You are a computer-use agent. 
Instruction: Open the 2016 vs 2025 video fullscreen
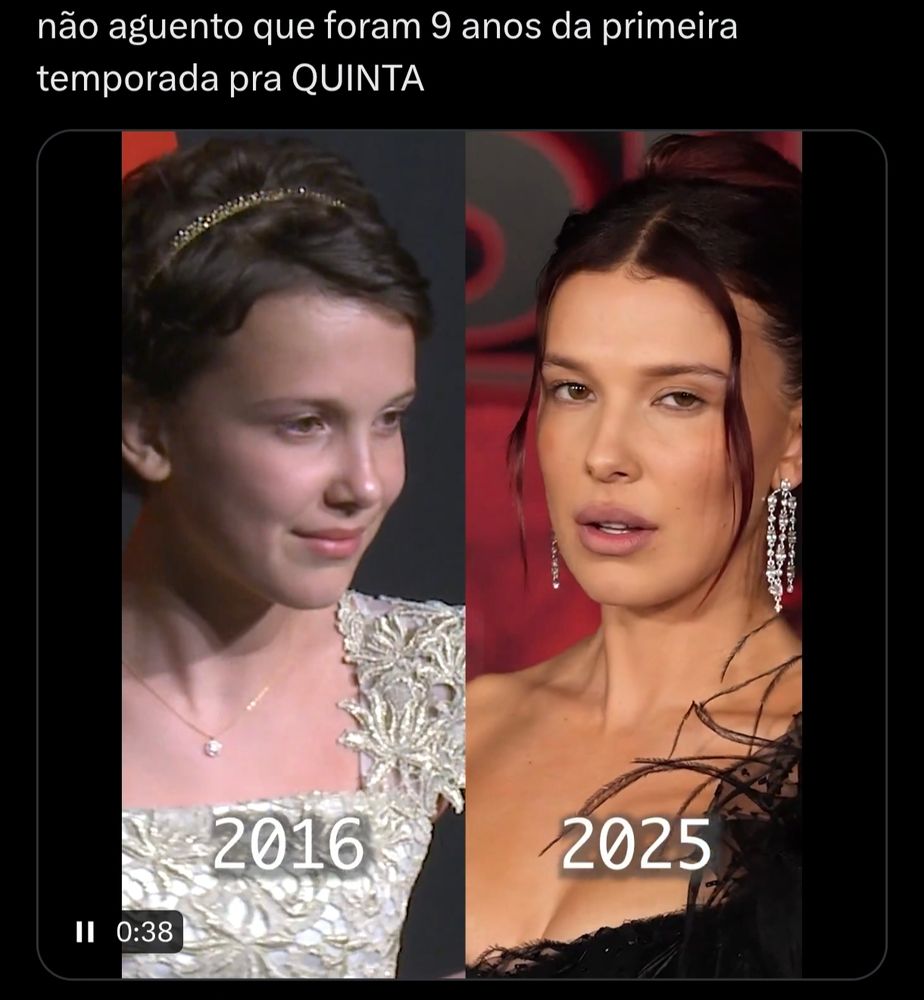(462, 554)
